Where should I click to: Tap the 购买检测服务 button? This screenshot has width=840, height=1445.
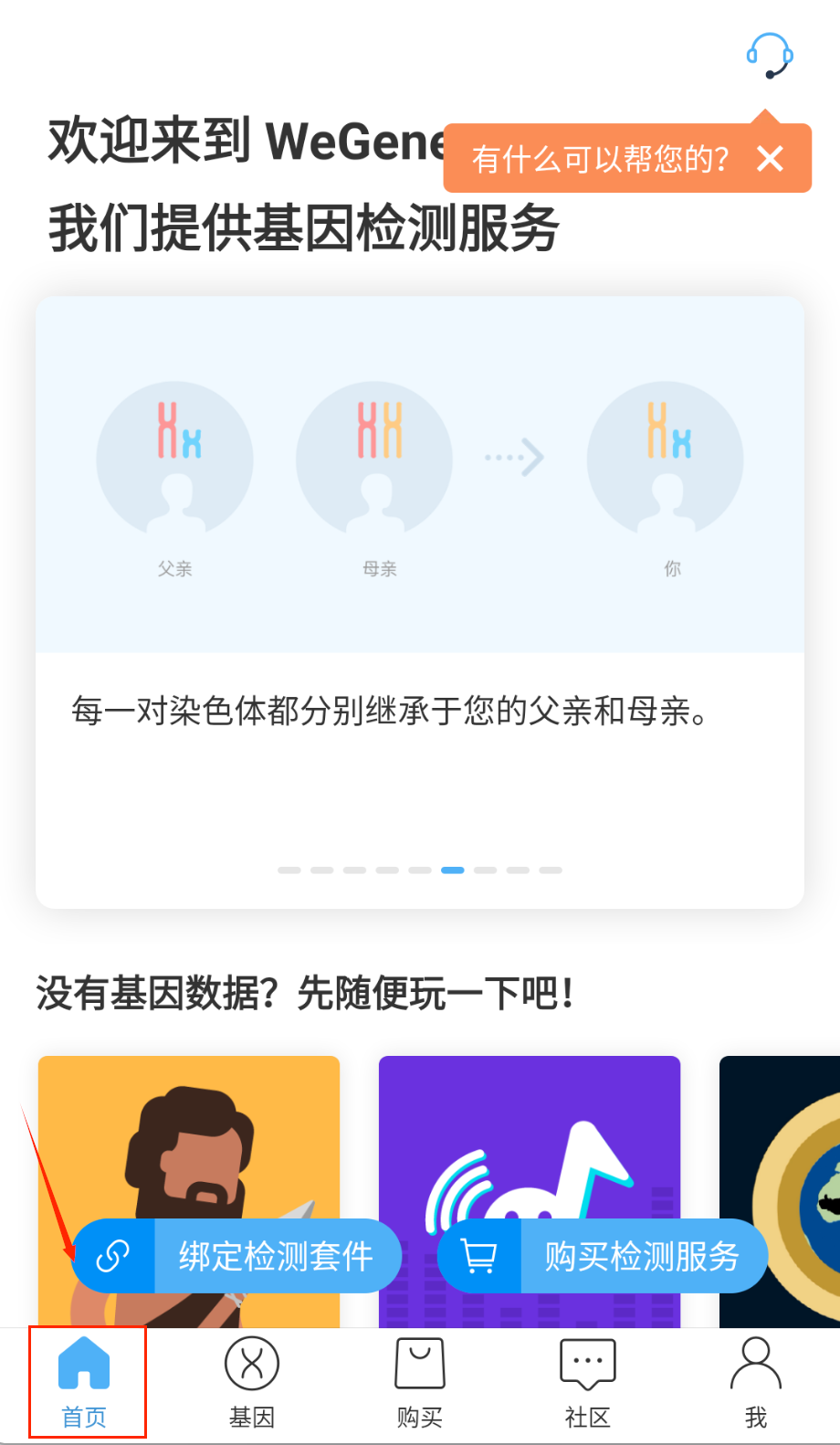tap(603, 1256)
